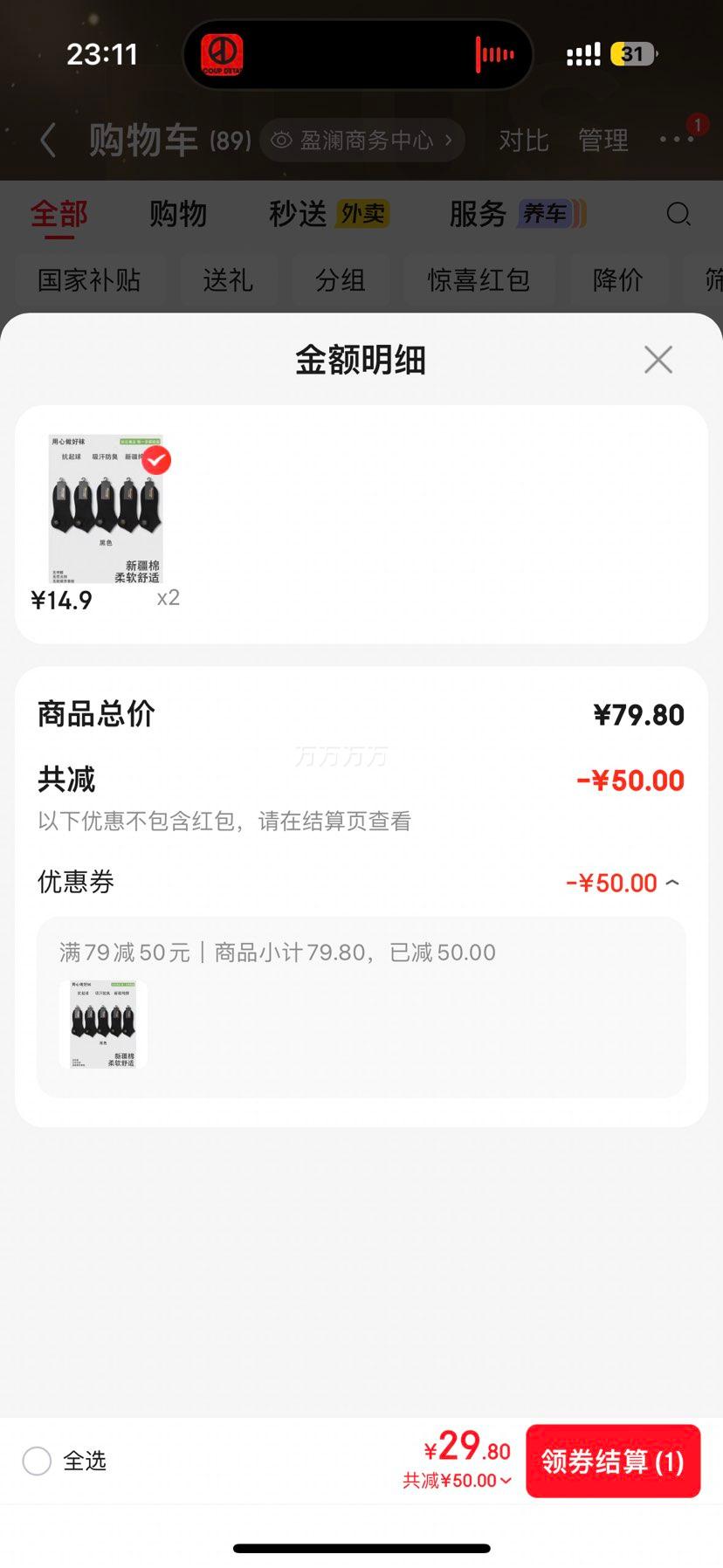Switch to the 服务 tab

pos(478,214)
